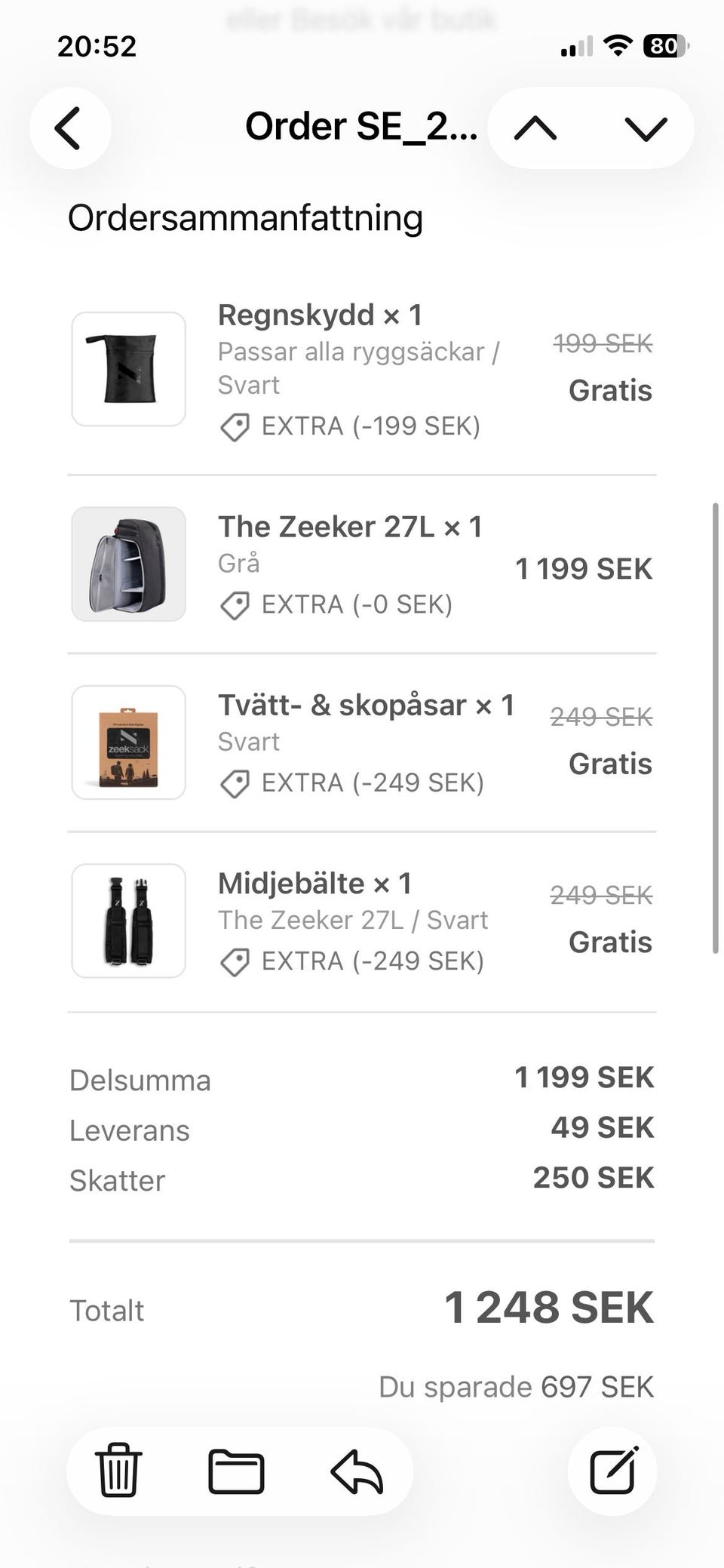This screenshot has height=1568, width=724.
Task: Go back to the inbox
Action: point(69,128)
